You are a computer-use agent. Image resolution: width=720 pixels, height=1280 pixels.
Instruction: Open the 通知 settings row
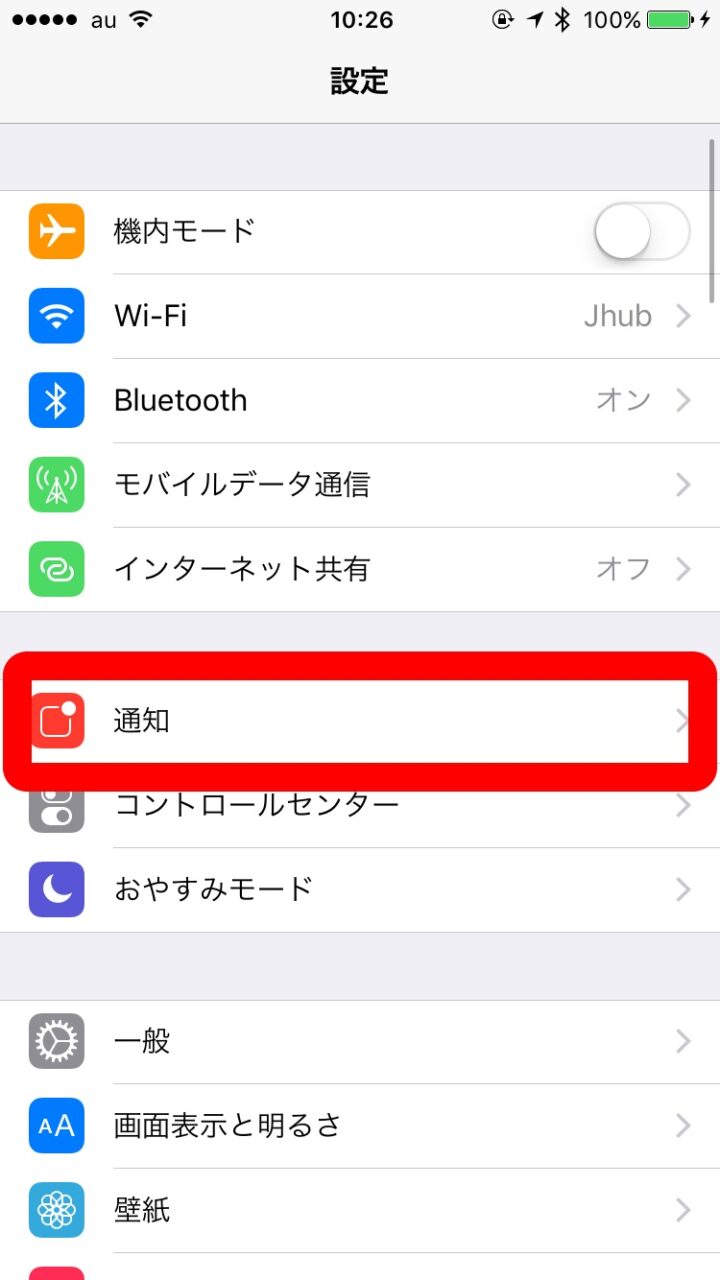(x=360, y=720)
